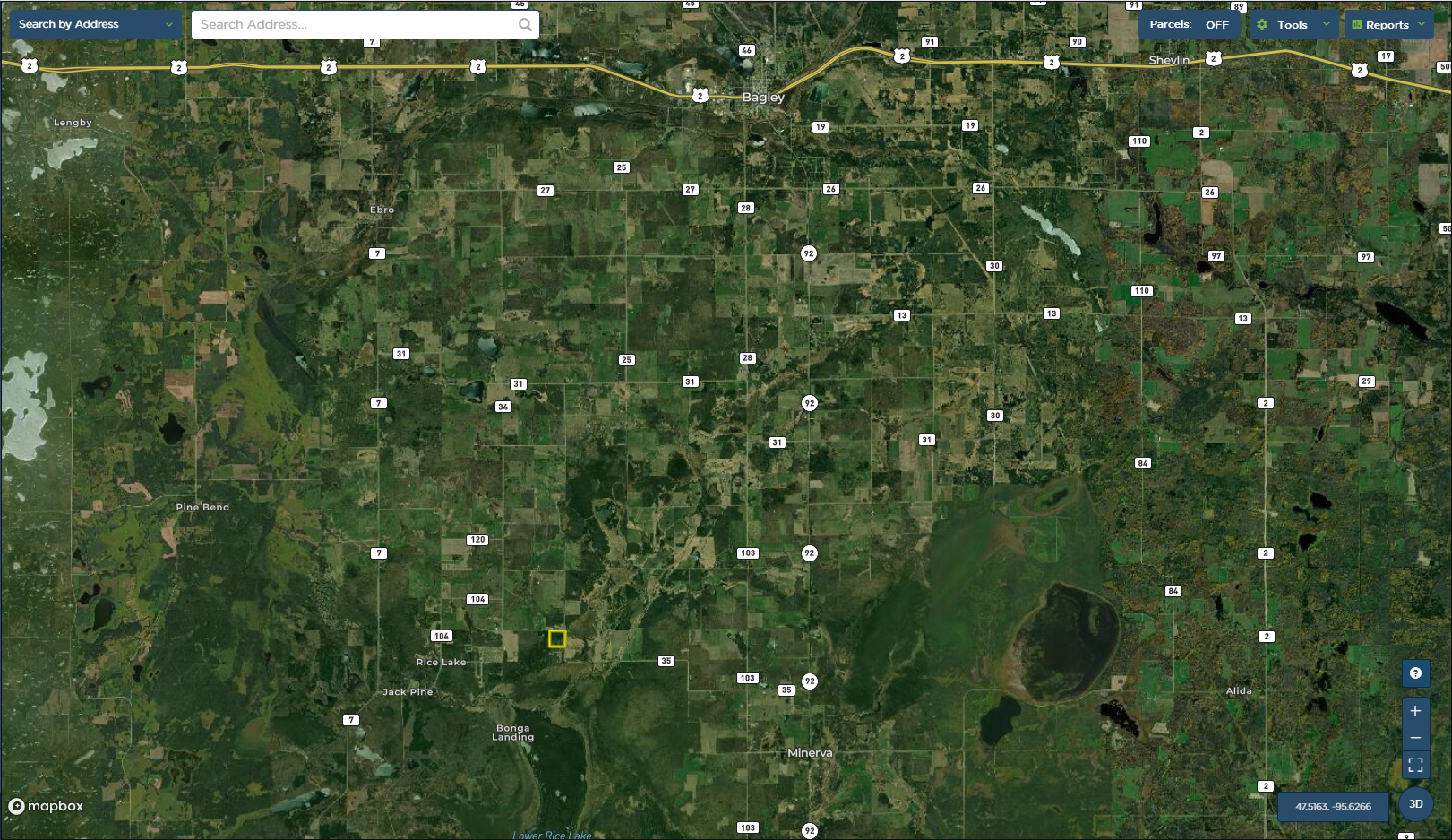The width and height of the screenshot is (1452, 840).
Task: Open the Mapbox attribution link
Action: pos(46,806)
